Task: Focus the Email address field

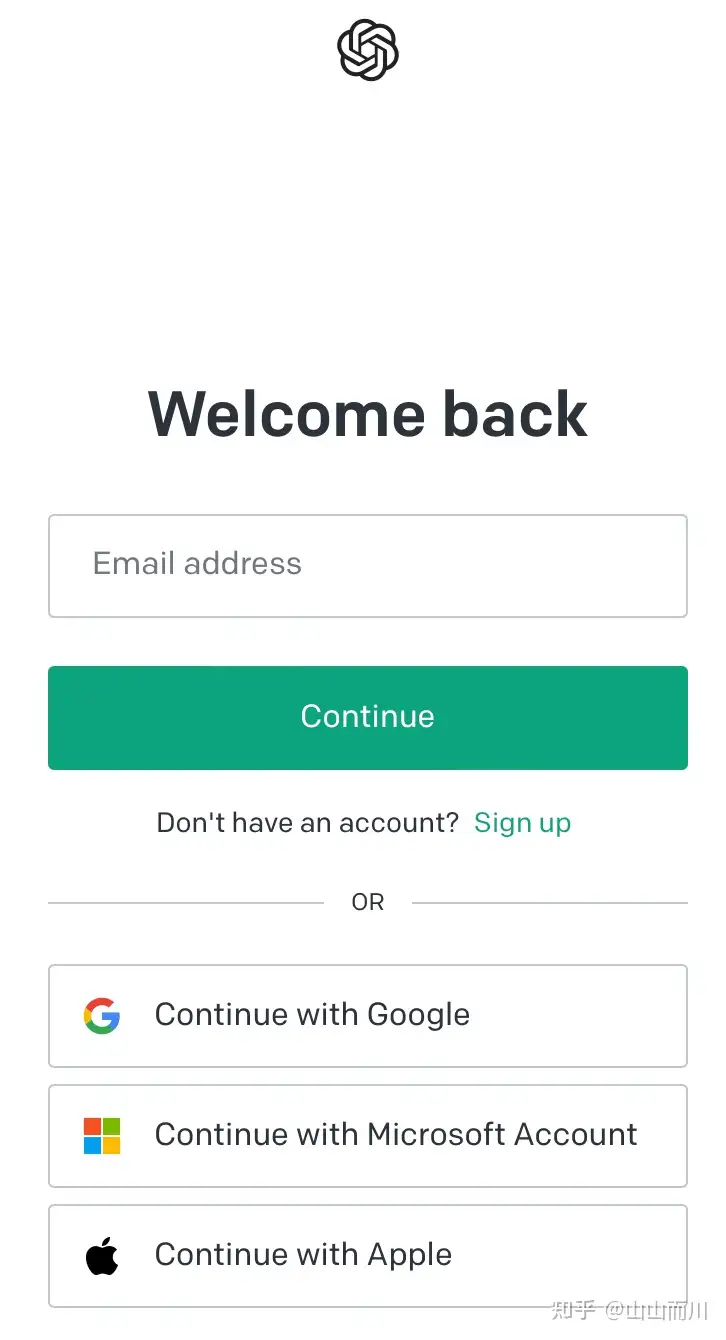Action: (367, 566)
